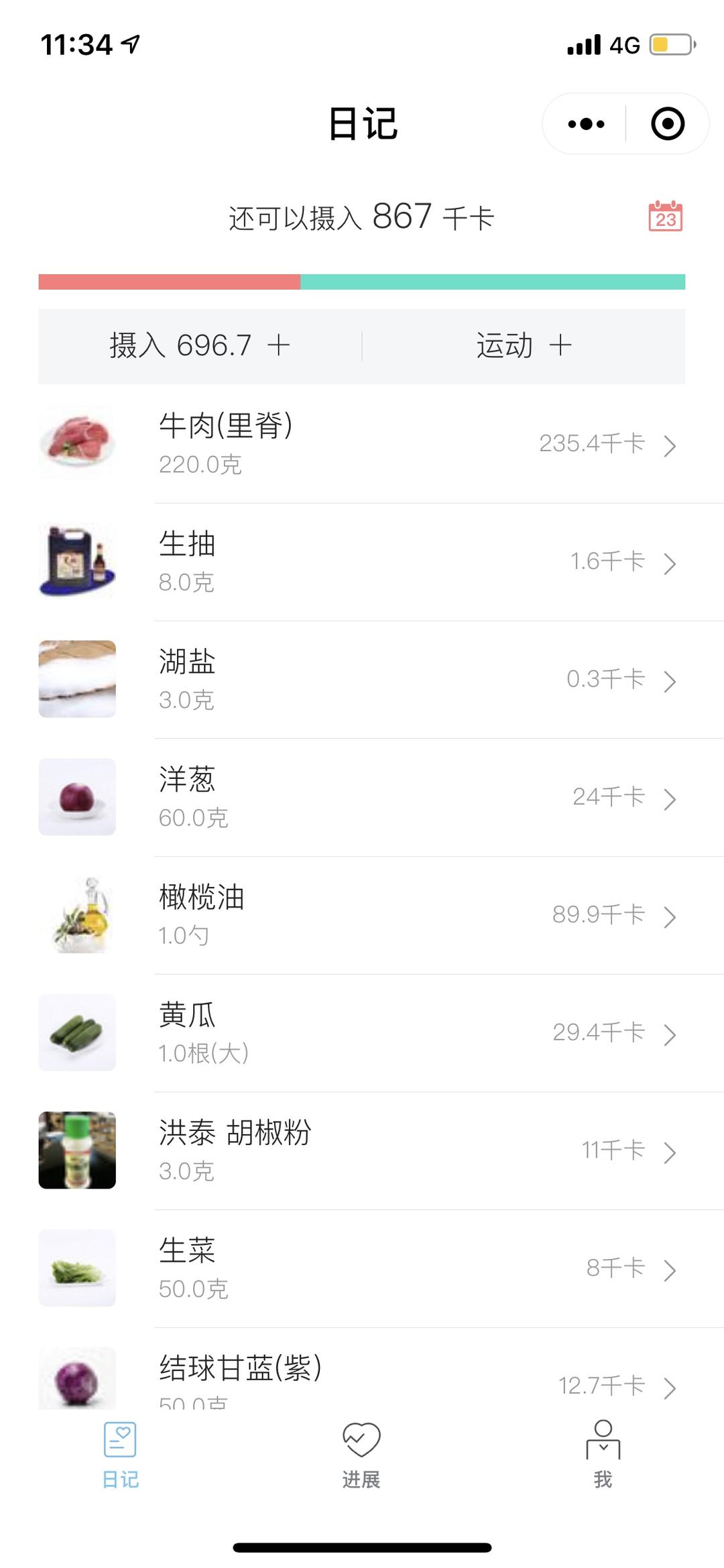View the 洪泰 胡椒粉 entry
724x1568 pixels.
[x=362, y=1151]
